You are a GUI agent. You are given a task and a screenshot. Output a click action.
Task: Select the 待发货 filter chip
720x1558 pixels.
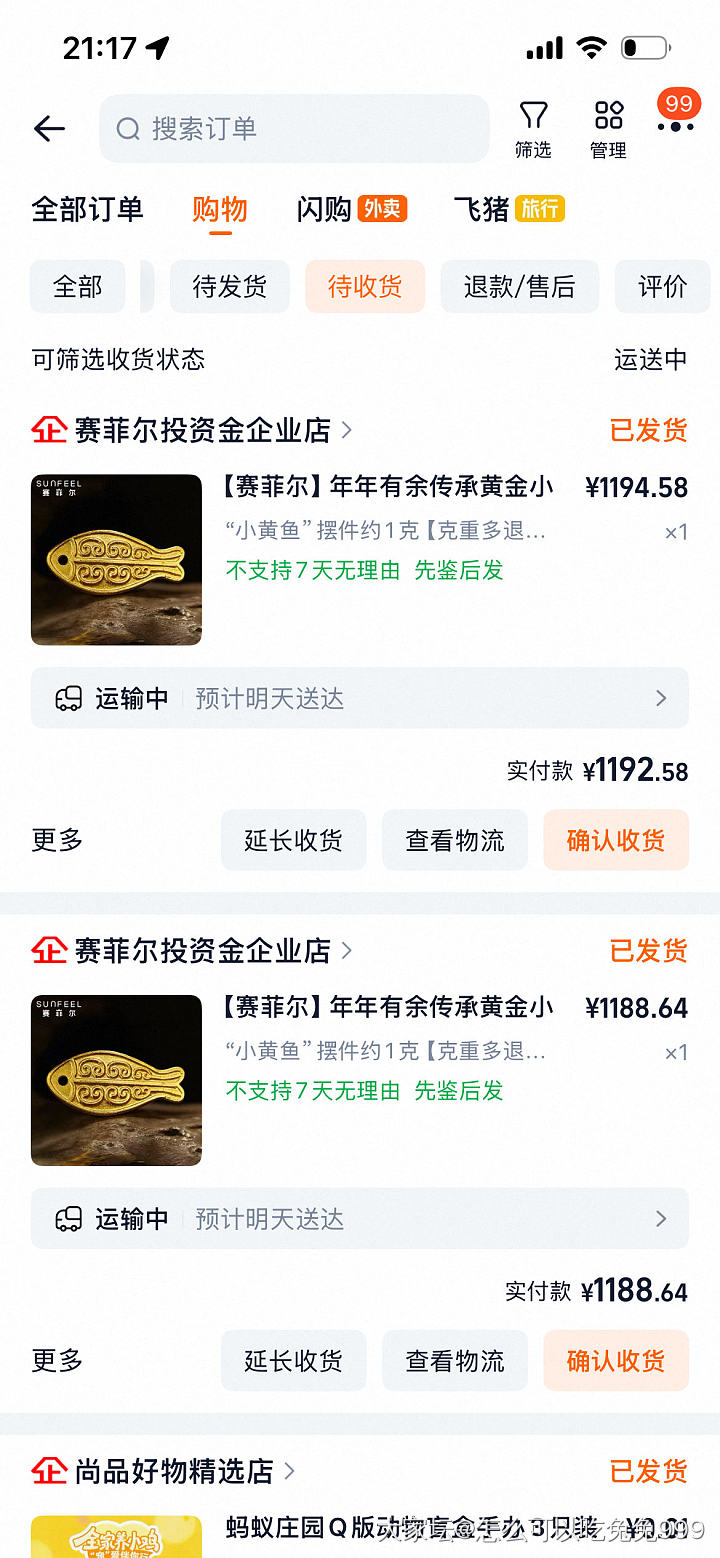coord(229,286)
